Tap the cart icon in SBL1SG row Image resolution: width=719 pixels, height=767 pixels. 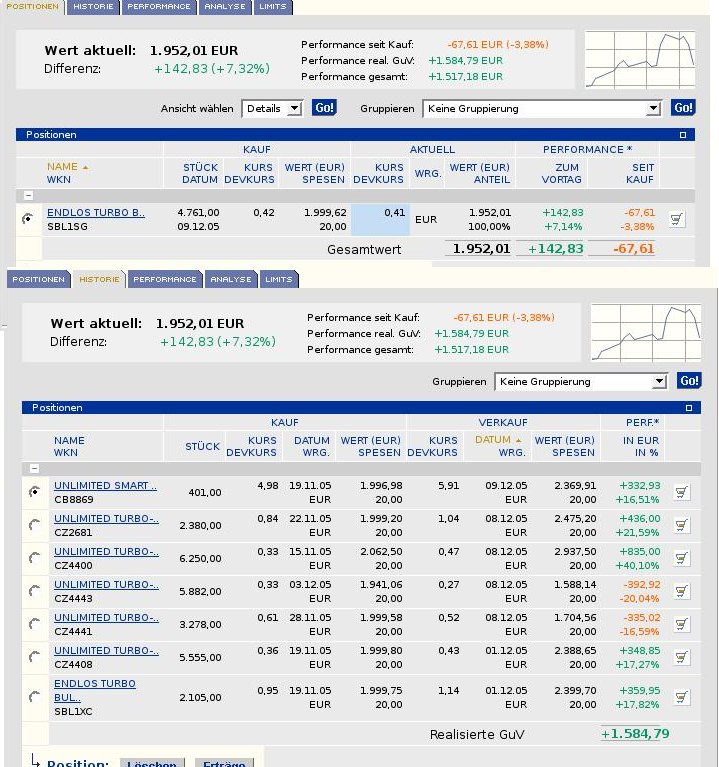[x=677, y=219]
